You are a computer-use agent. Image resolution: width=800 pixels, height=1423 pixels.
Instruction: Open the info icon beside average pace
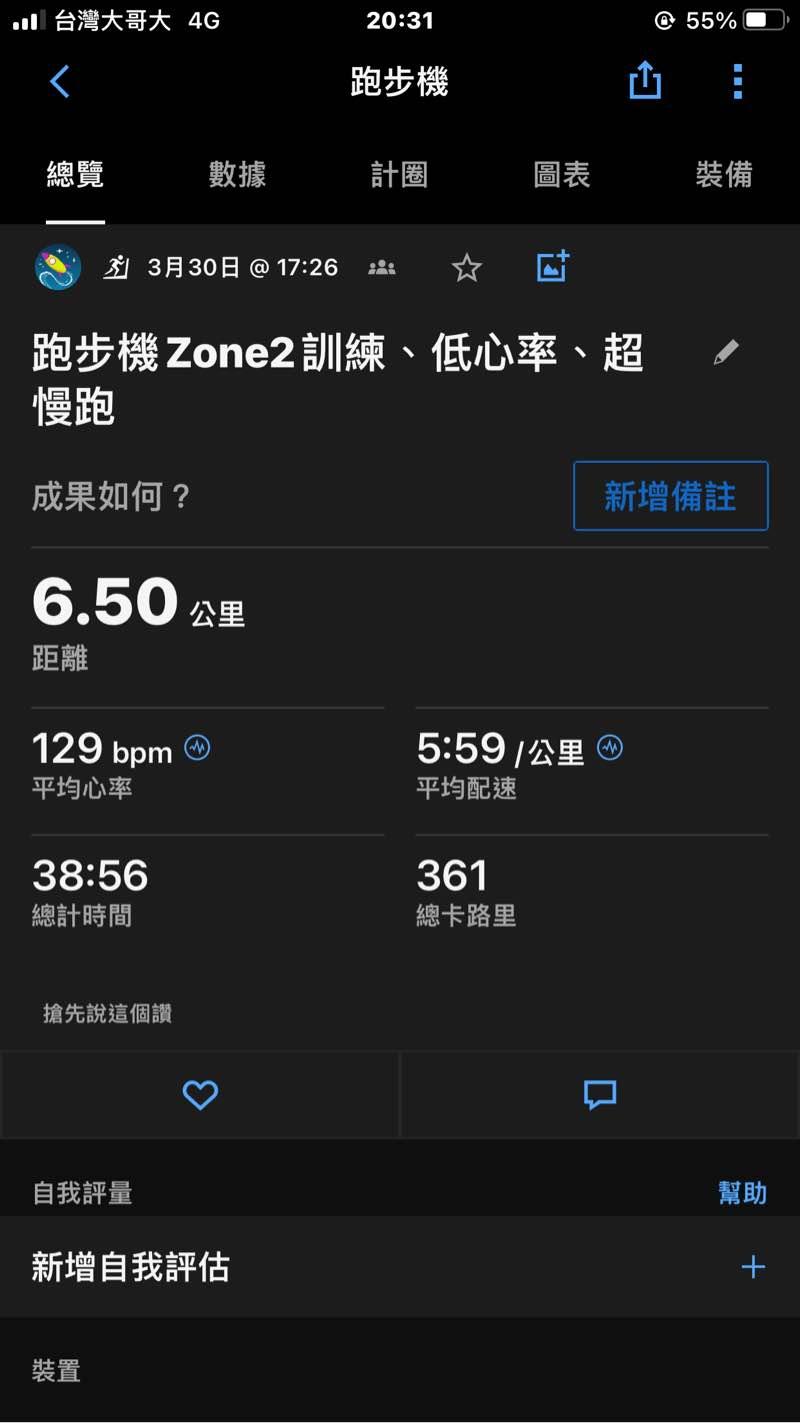coord(610,747)
